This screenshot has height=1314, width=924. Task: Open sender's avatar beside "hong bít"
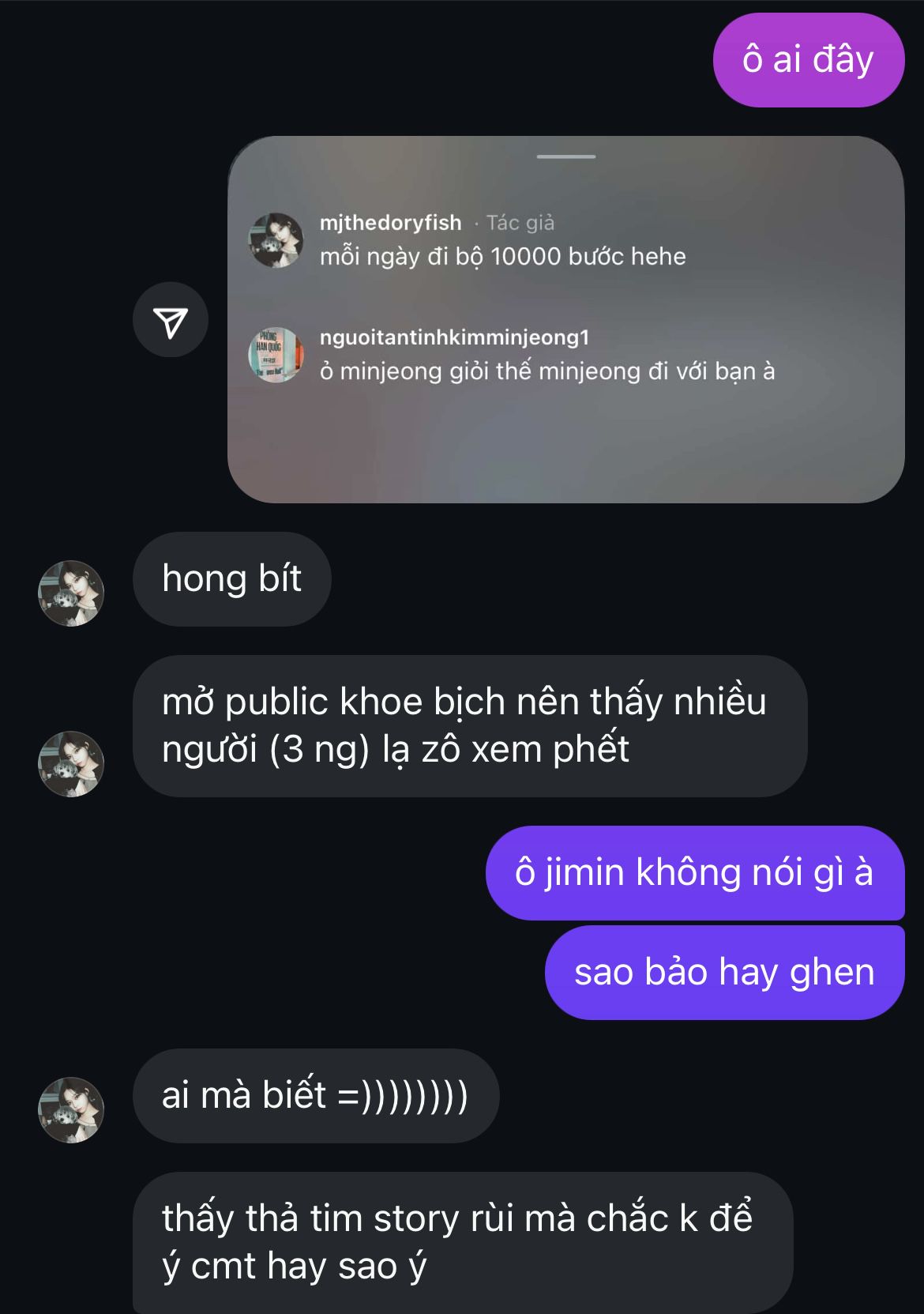(71, 593)
